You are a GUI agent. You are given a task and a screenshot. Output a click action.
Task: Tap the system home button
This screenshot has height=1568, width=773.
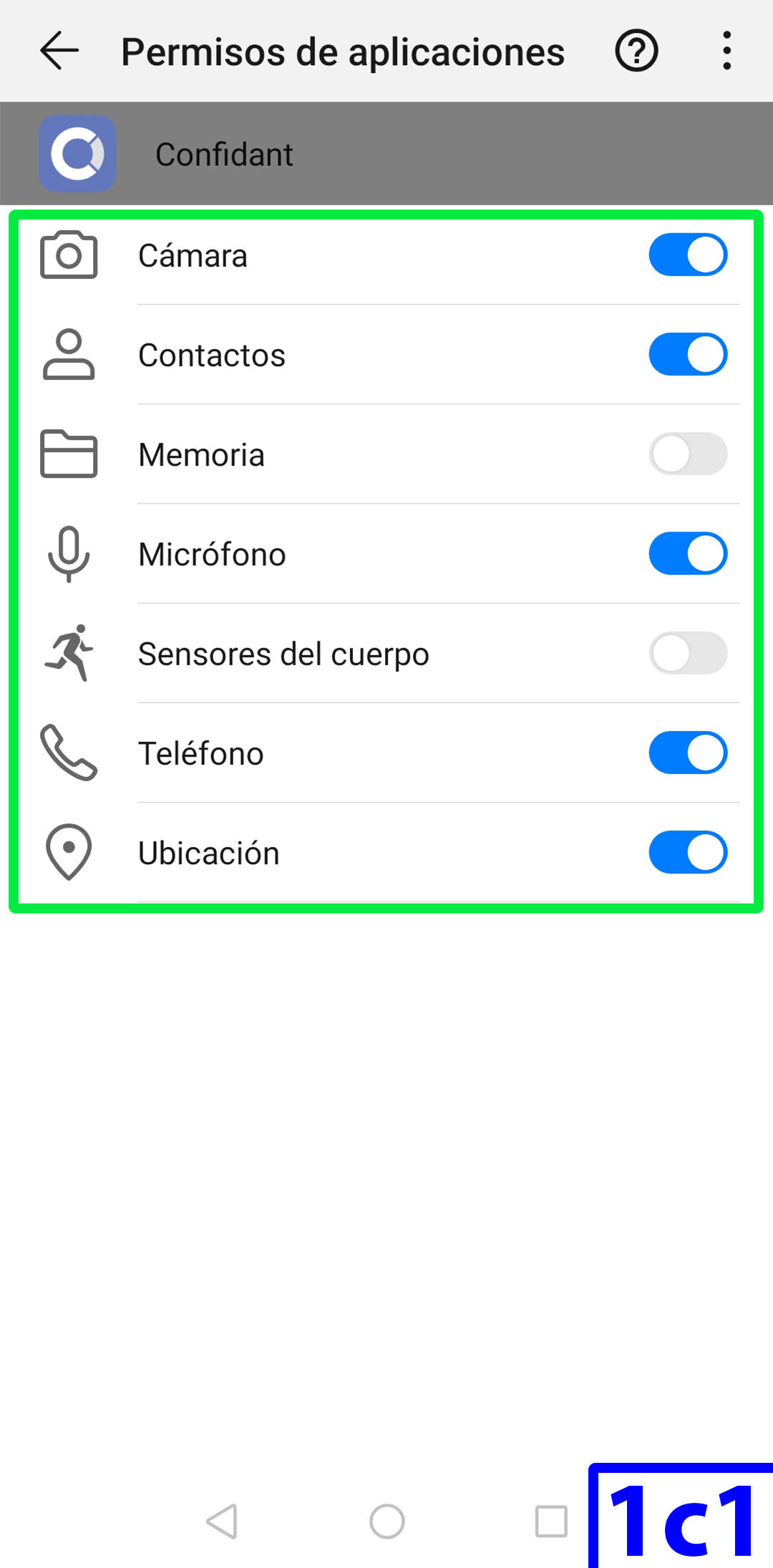click(x=386, y=1521)
